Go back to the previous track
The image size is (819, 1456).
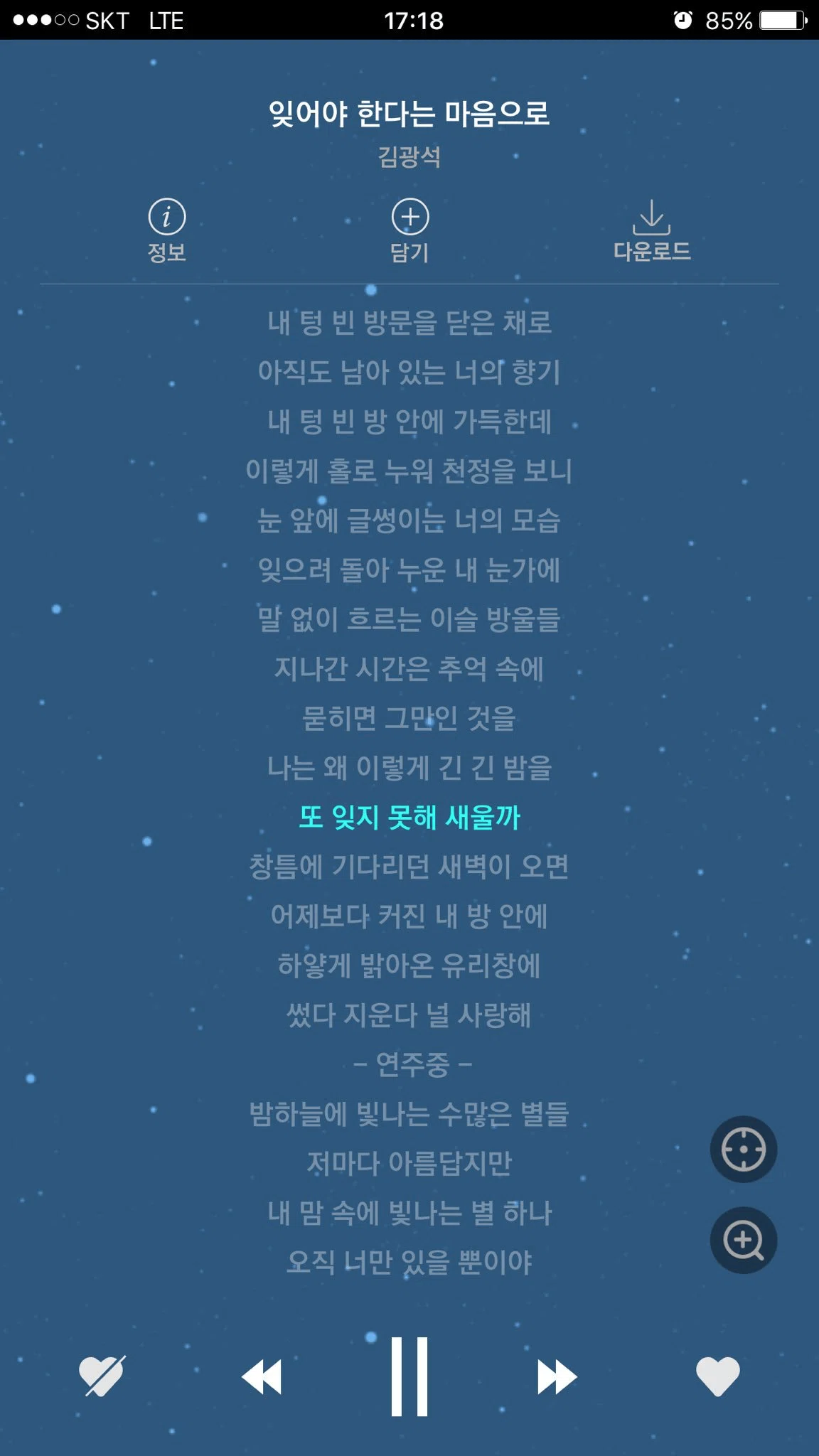pos(262,1377)
